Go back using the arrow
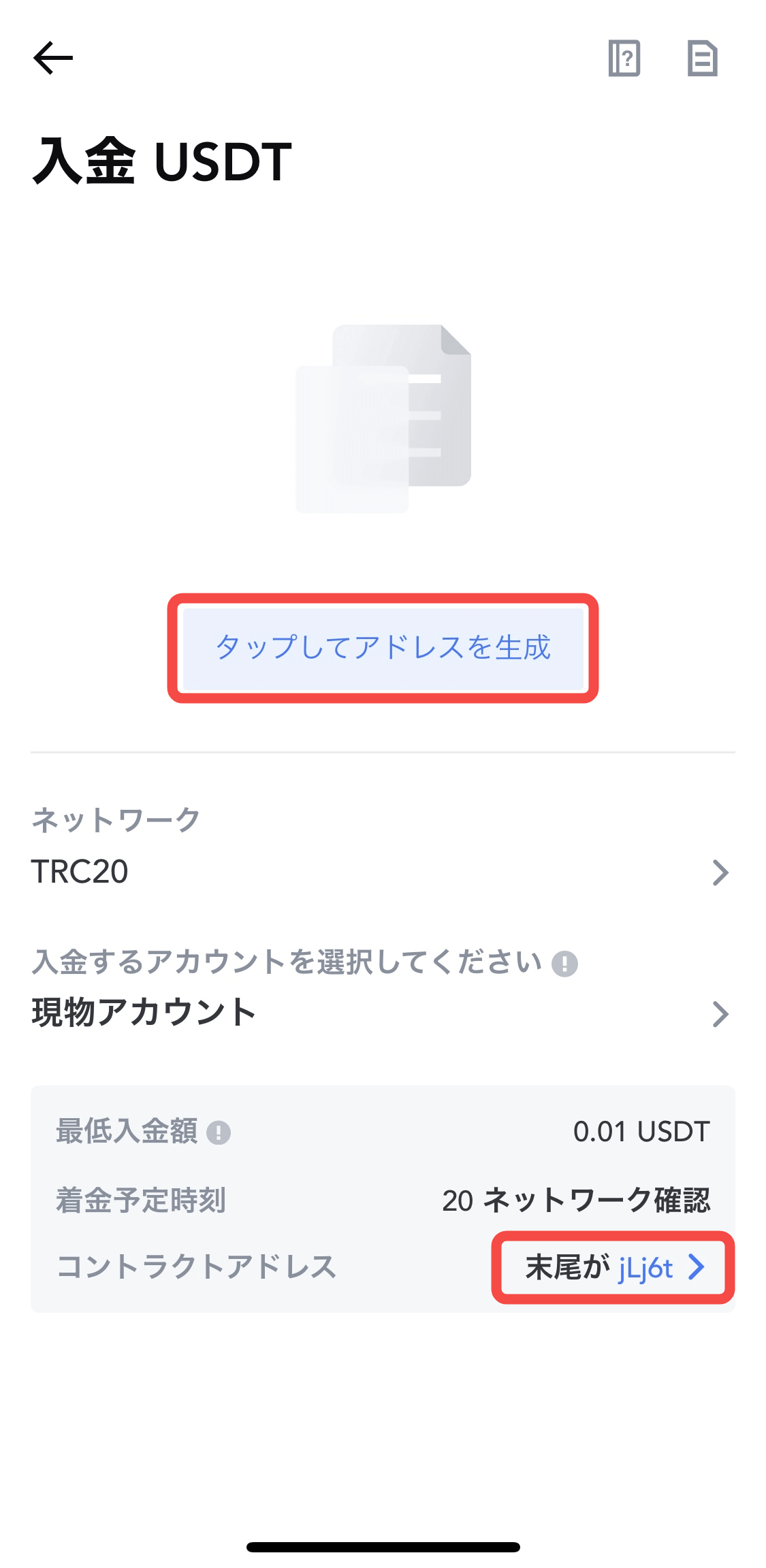The image size is (766, 1568). pos(53,58)
